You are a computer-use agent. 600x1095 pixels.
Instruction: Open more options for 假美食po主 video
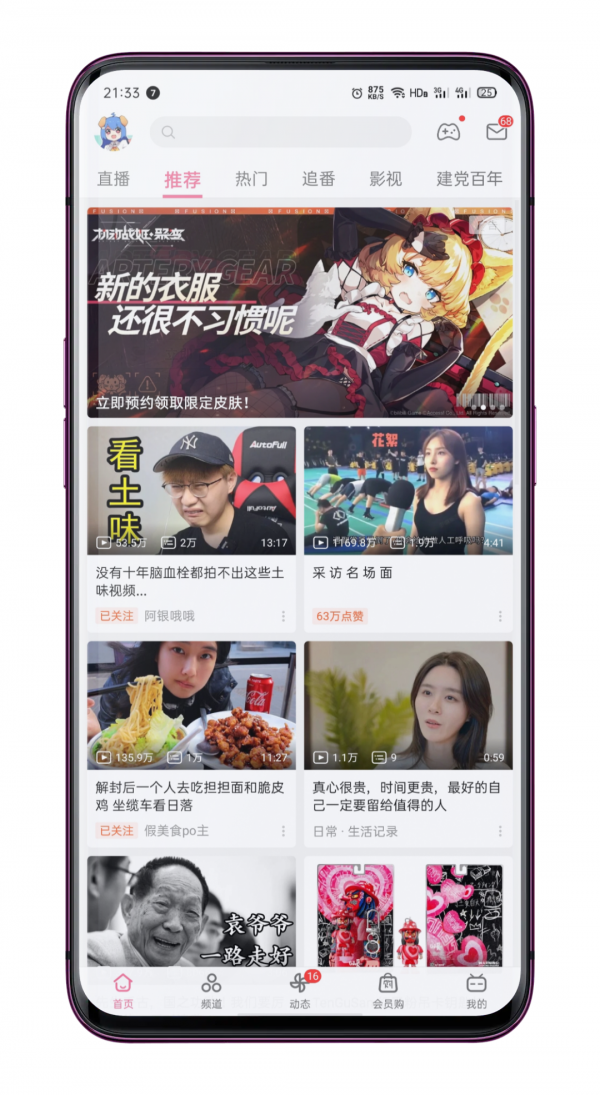tap(283, 831)
